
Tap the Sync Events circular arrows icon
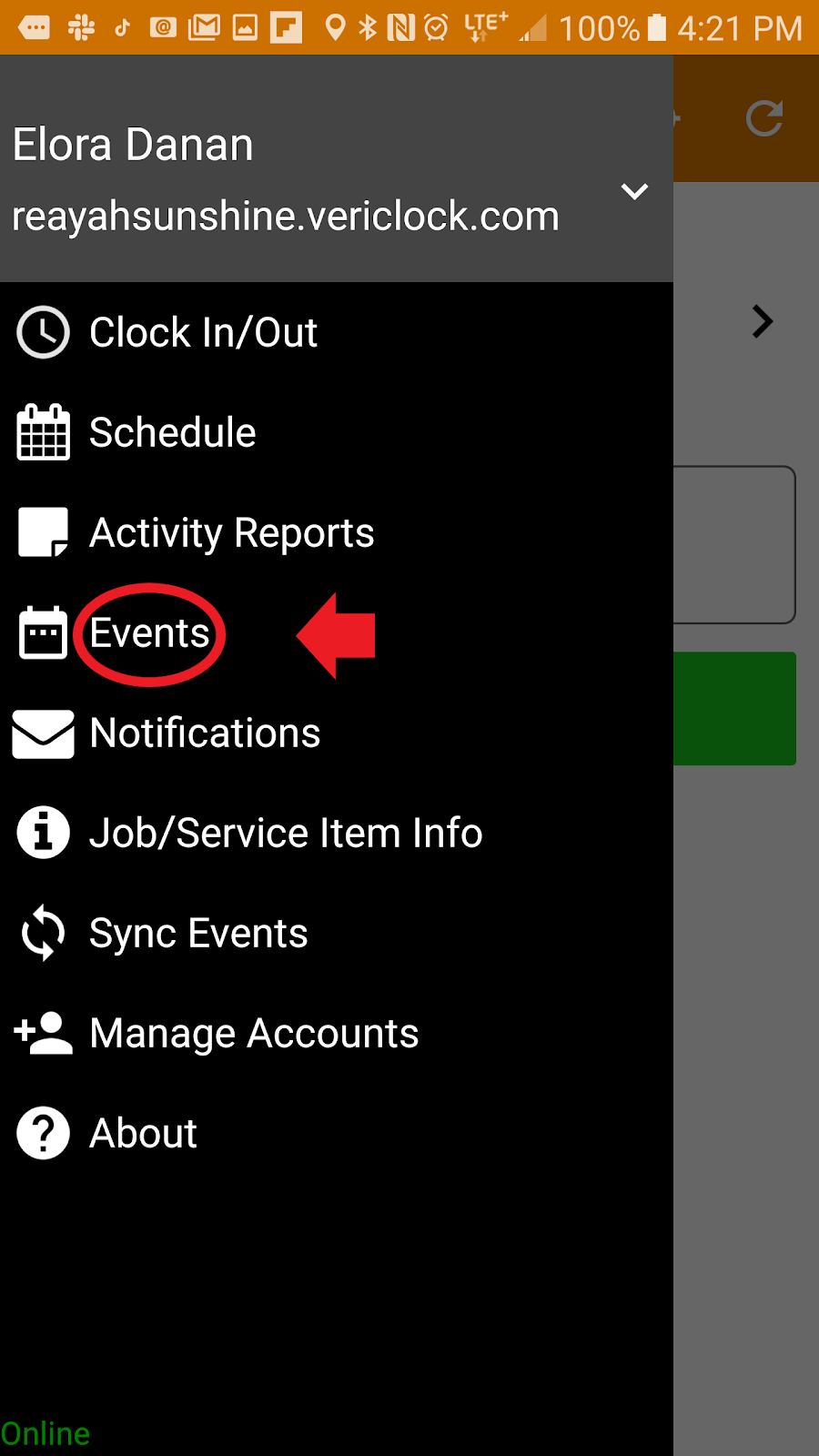coord(43,933)
